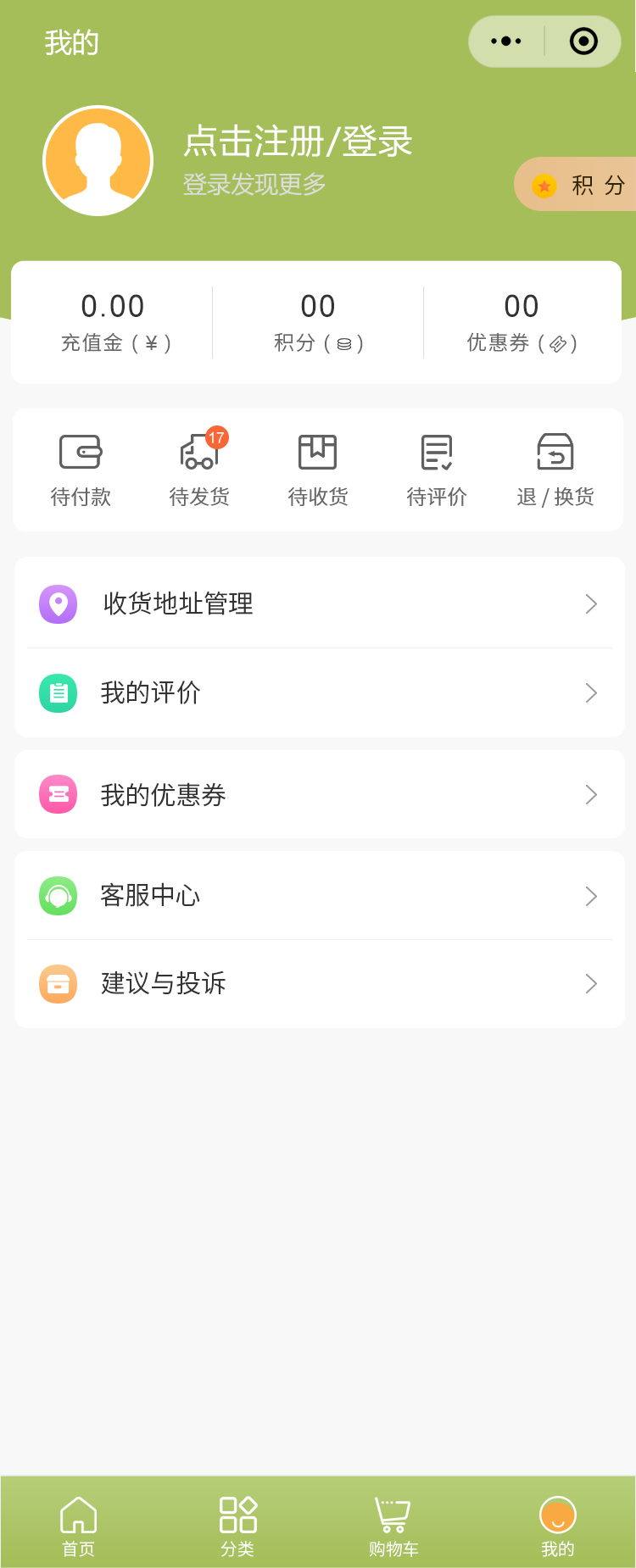Open 我的评价 my reviews
Screen dimensions: 636x1568
click(319, 693)
